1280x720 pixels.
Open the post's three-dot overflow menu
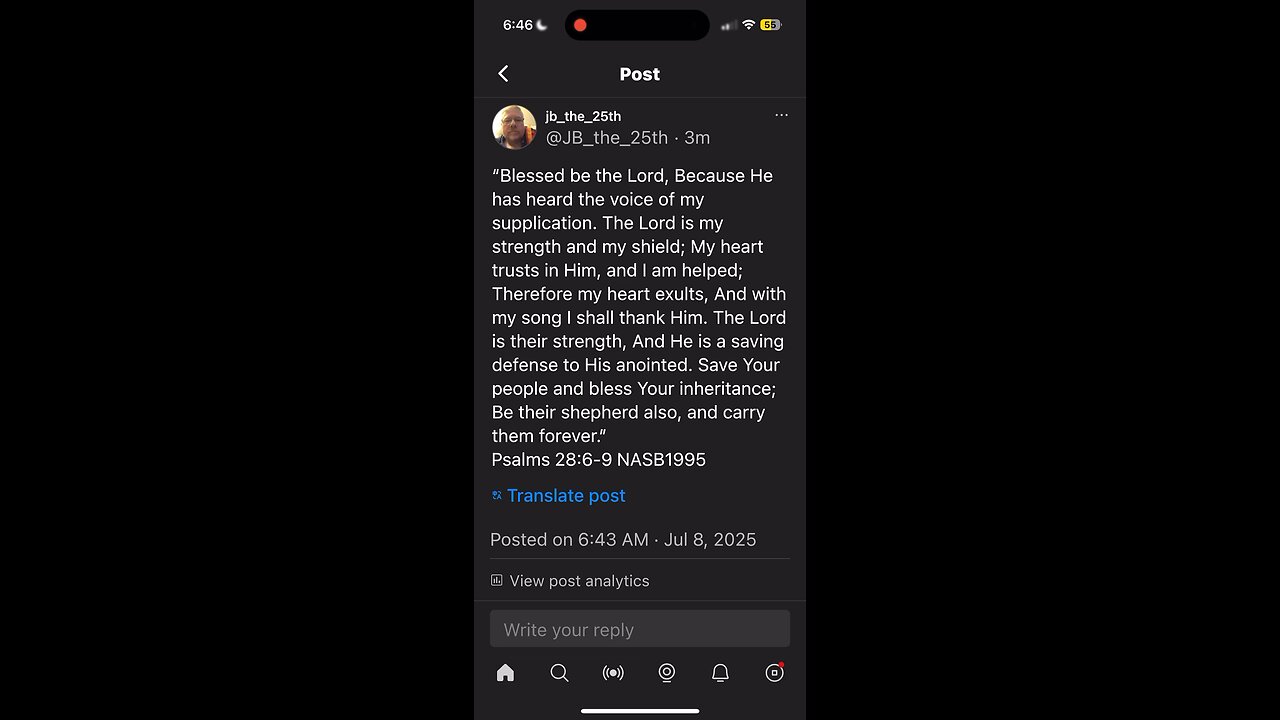click(781, 115)
